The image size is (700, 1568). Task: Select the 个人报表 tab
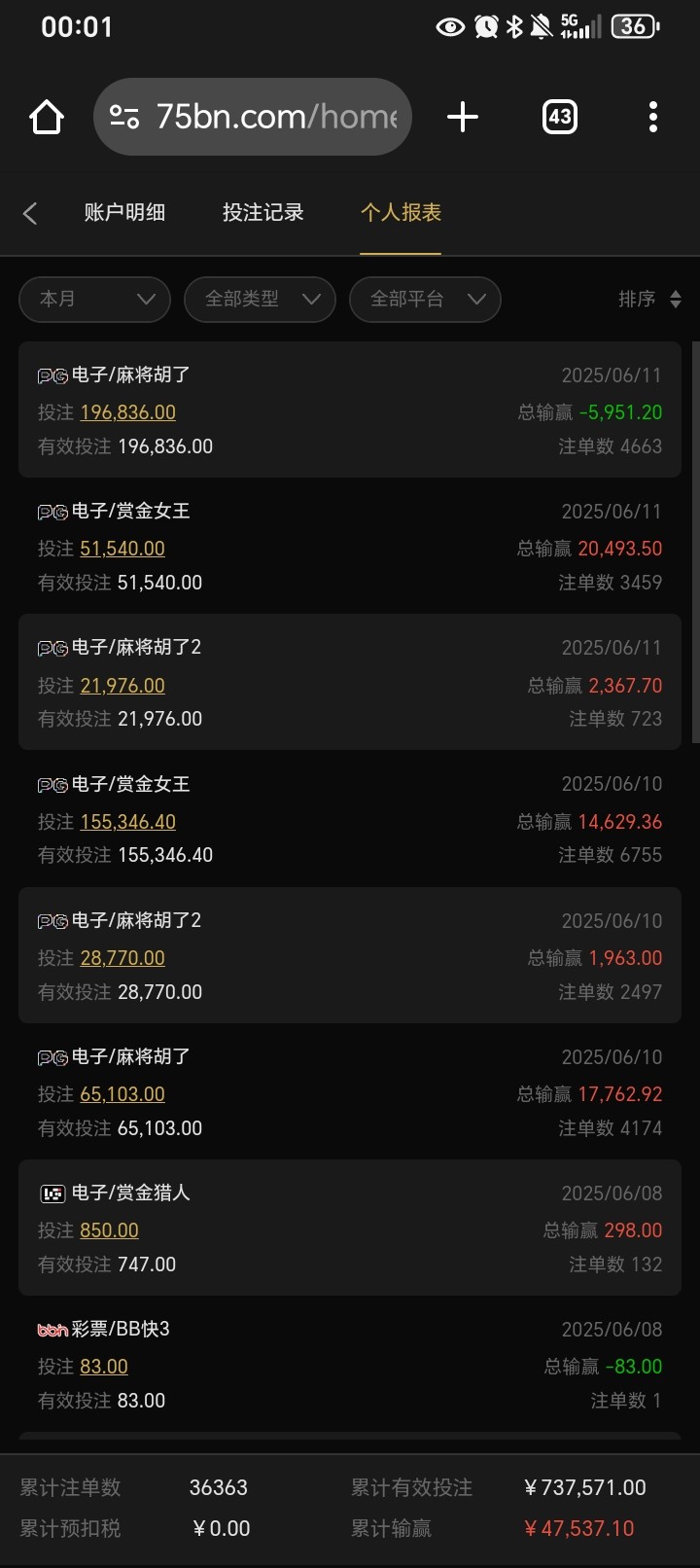point(401,213)
